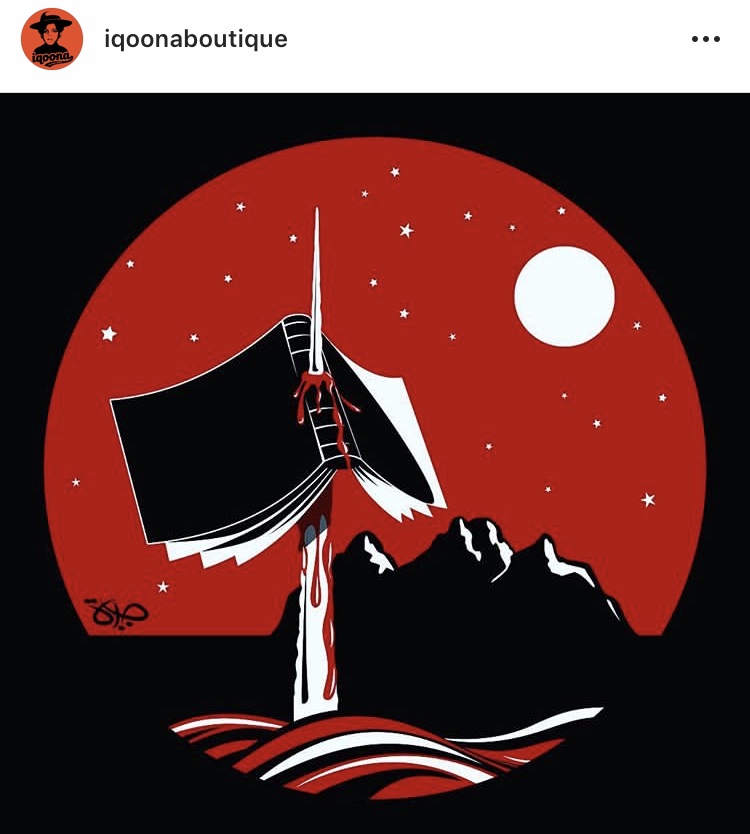This screenshot has width=750, height=834.
Task: Open iqoonaboutique's profile picture
Action: point(52,40)
